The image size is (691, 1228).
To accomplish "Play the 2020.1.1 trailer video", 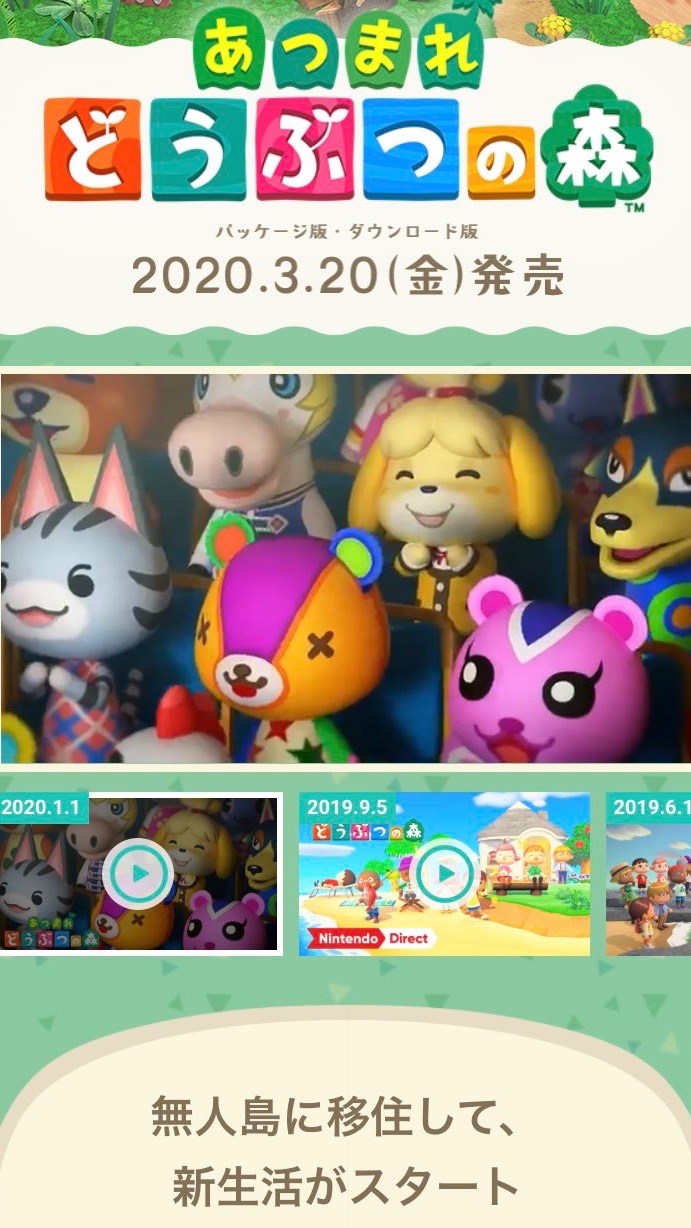I will [x=138, y=874].
